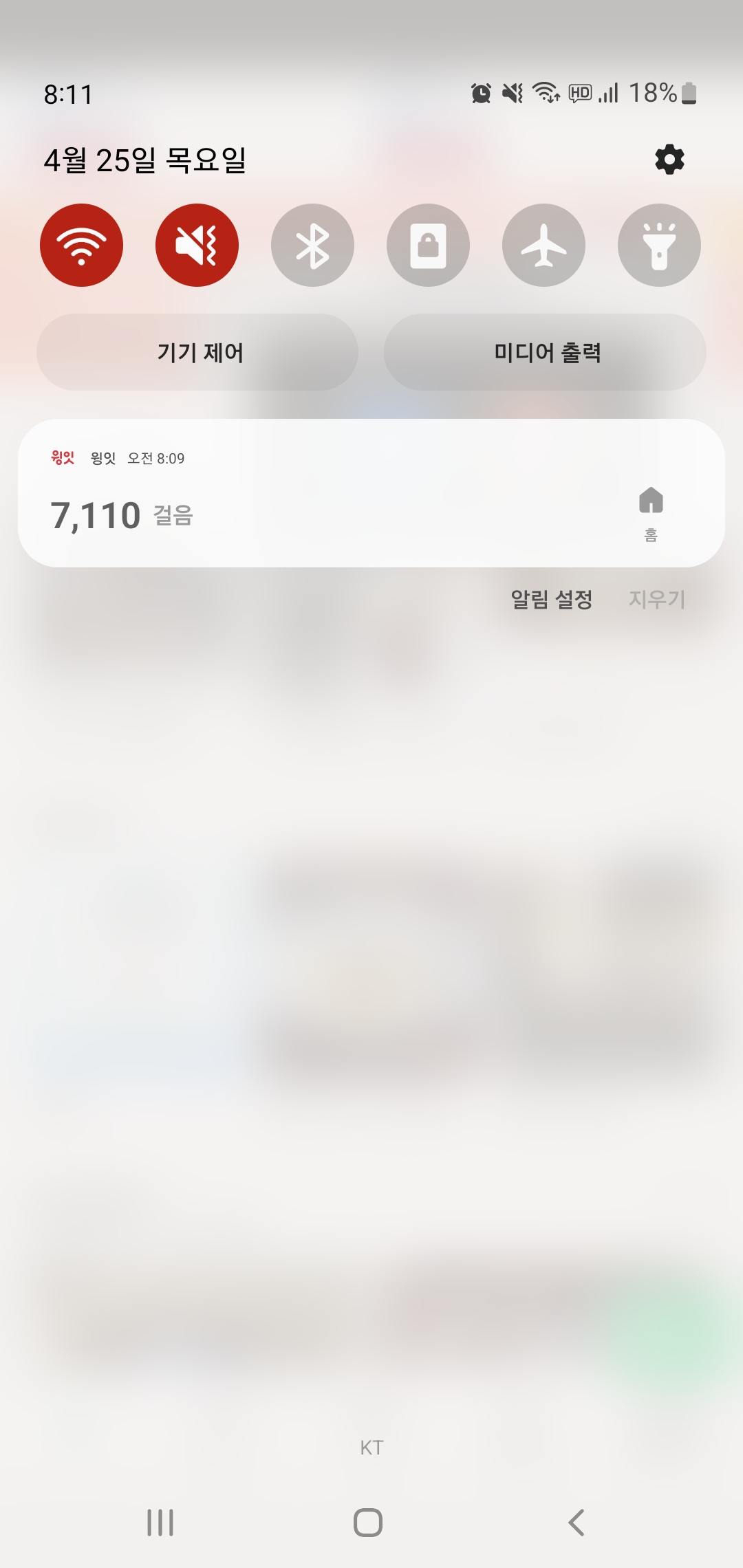743x1568 pixels.
Task: Enable Bluetooth from quick settings
Action: [x=313, y=245]
